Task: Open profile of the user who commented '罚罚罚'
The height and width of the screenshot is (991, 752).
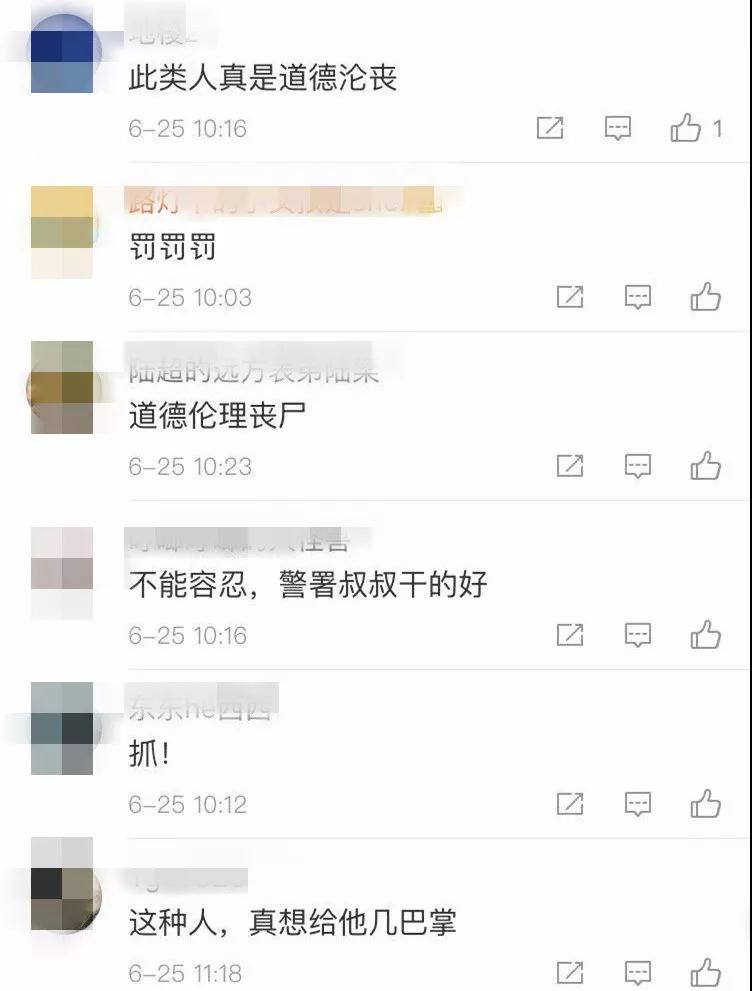Action: 62,232
